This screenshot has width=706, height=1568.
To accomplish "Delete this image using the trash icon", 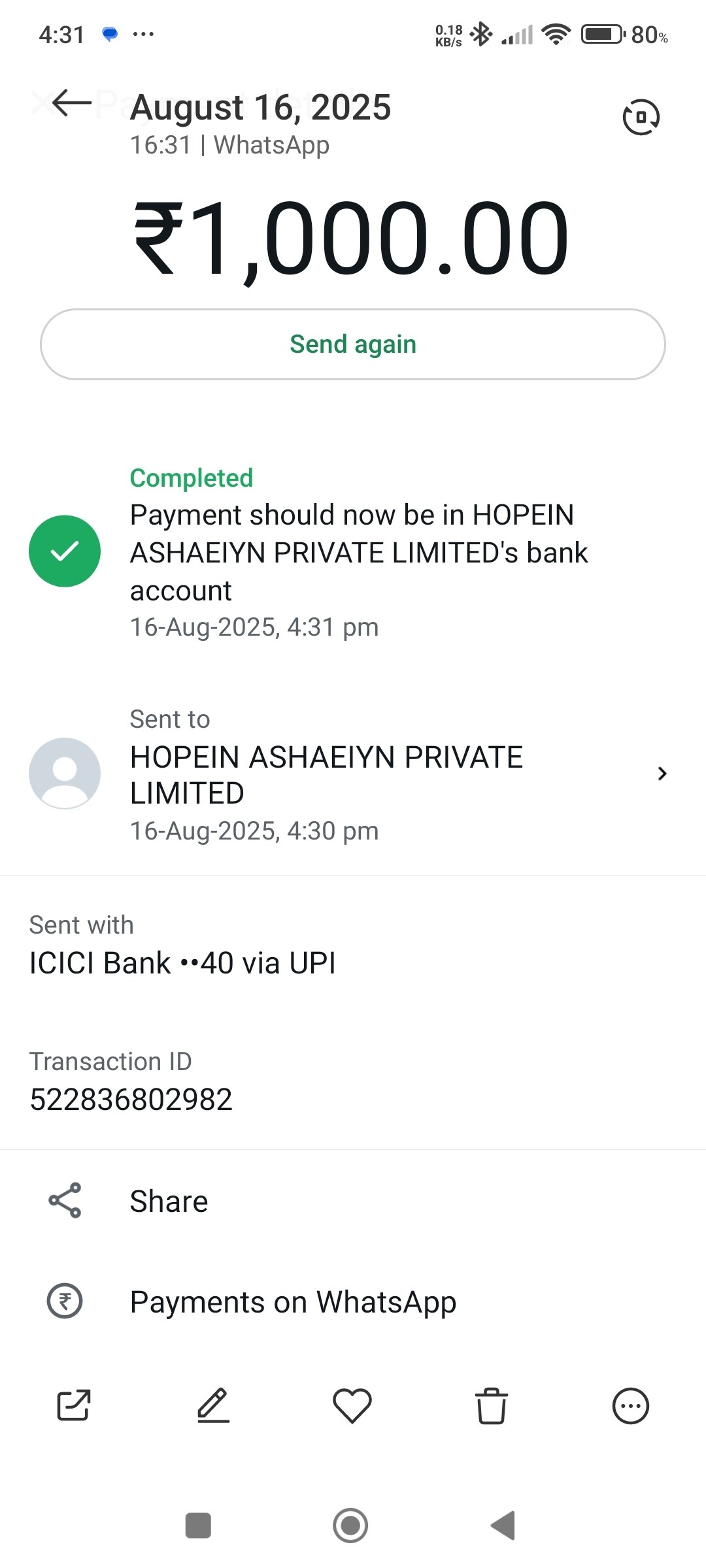I will pyautogui.click(x=492, y=1405).
